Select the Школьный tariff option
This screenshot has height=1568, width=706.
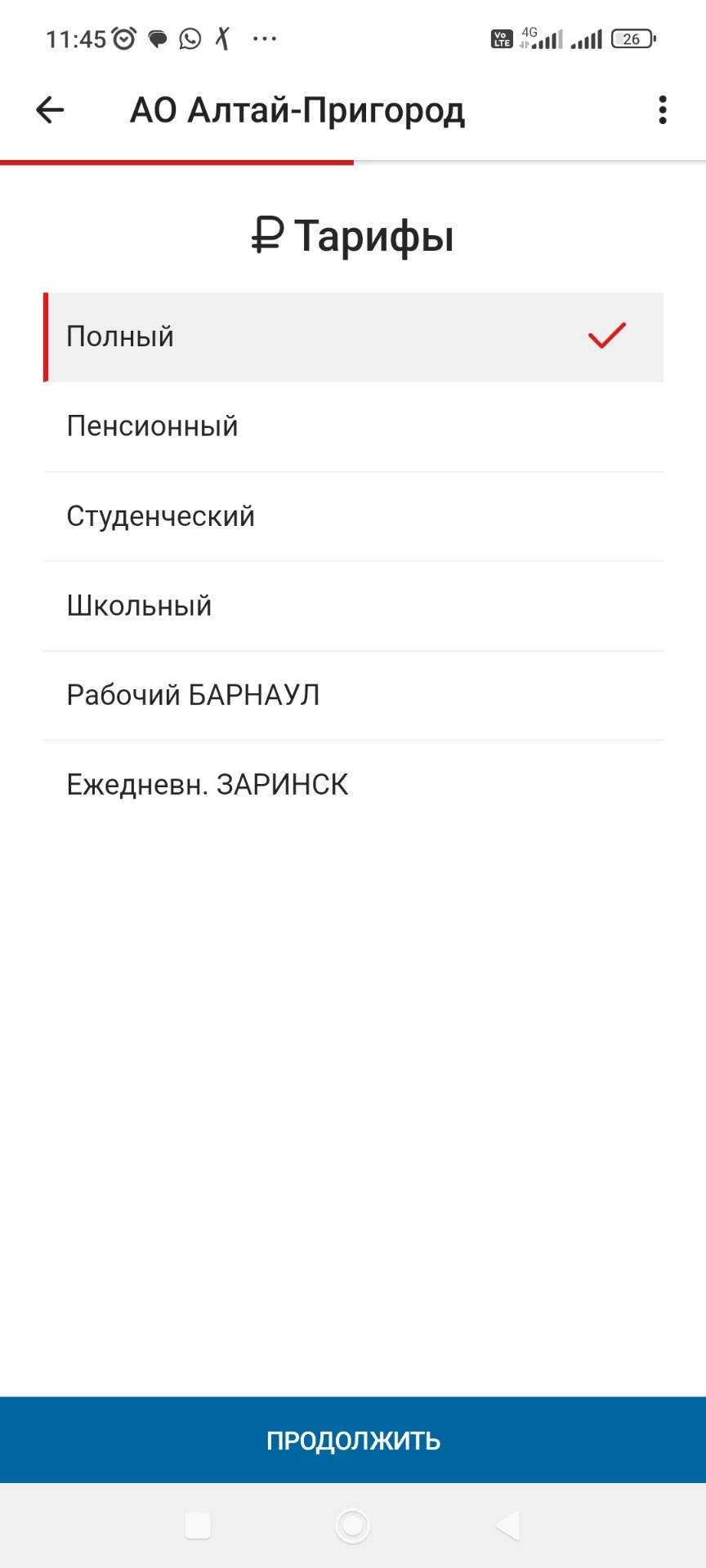pos(353,606)
